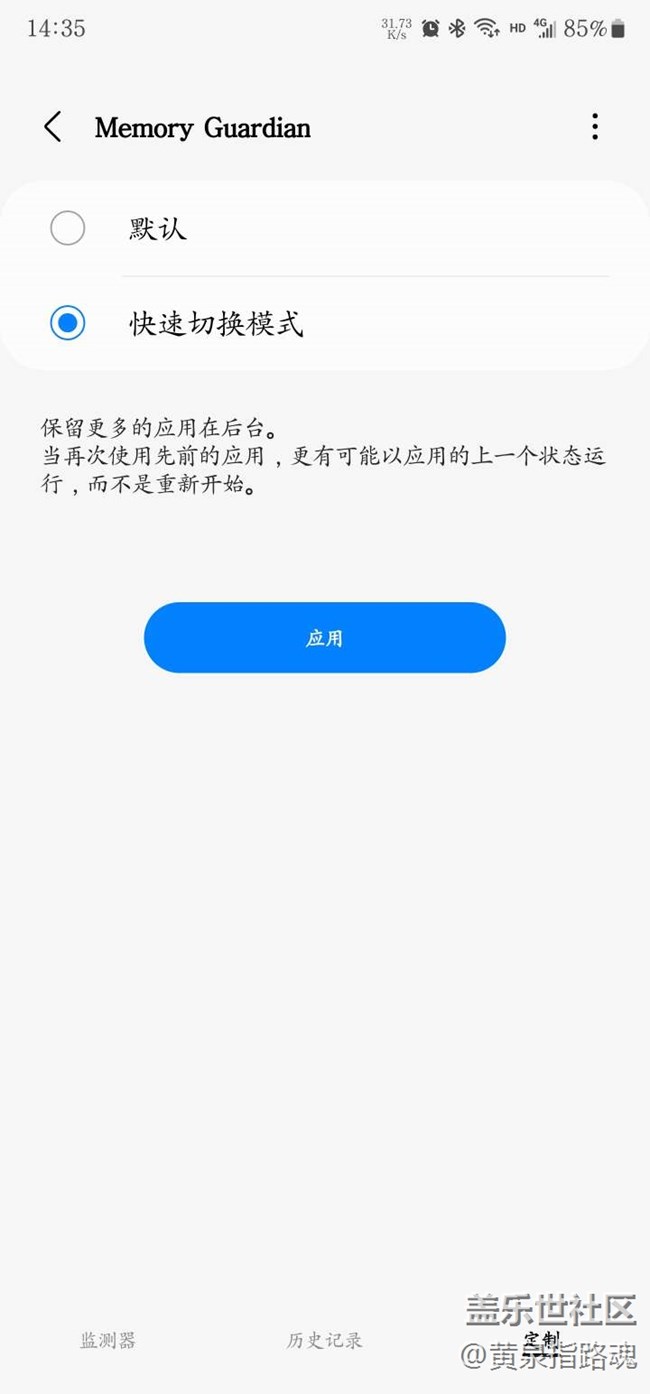Tap the 应用 button
This screenshot has height=1394, width=650.
pos(324,638)
